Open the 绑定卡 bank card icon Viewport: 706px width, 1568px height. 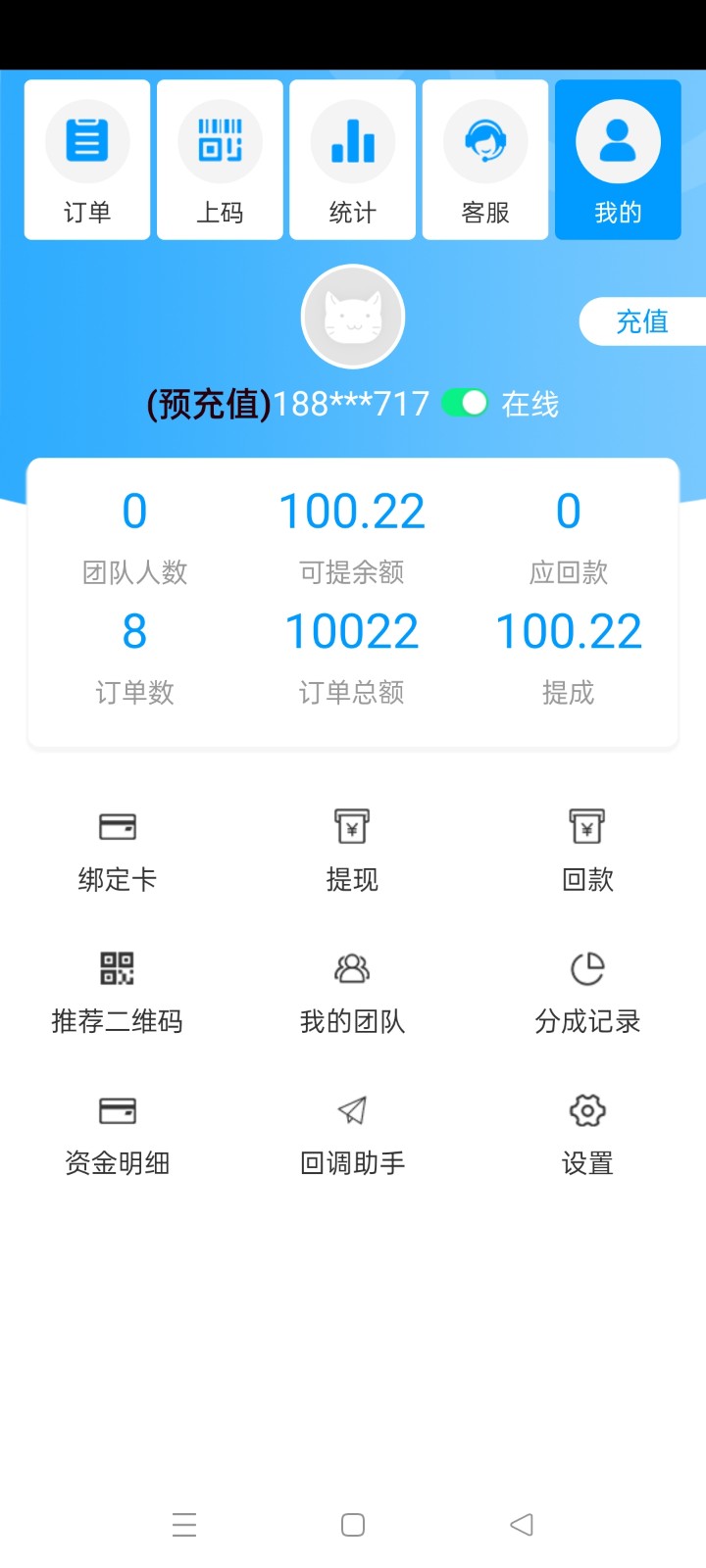(117, 828)
